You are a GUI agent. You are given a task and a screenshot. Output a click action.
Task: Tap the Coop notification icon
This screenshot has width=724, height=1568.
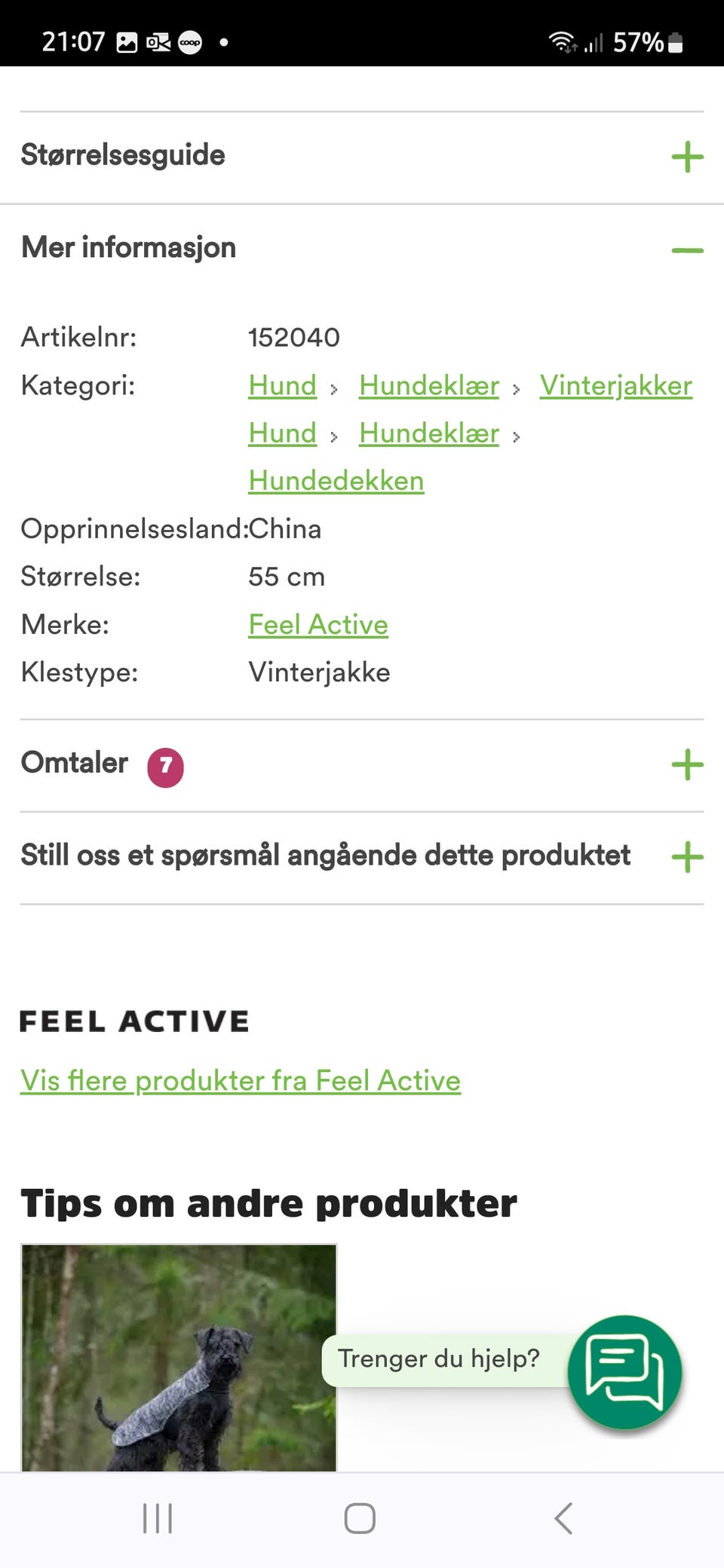click(190, 43)
